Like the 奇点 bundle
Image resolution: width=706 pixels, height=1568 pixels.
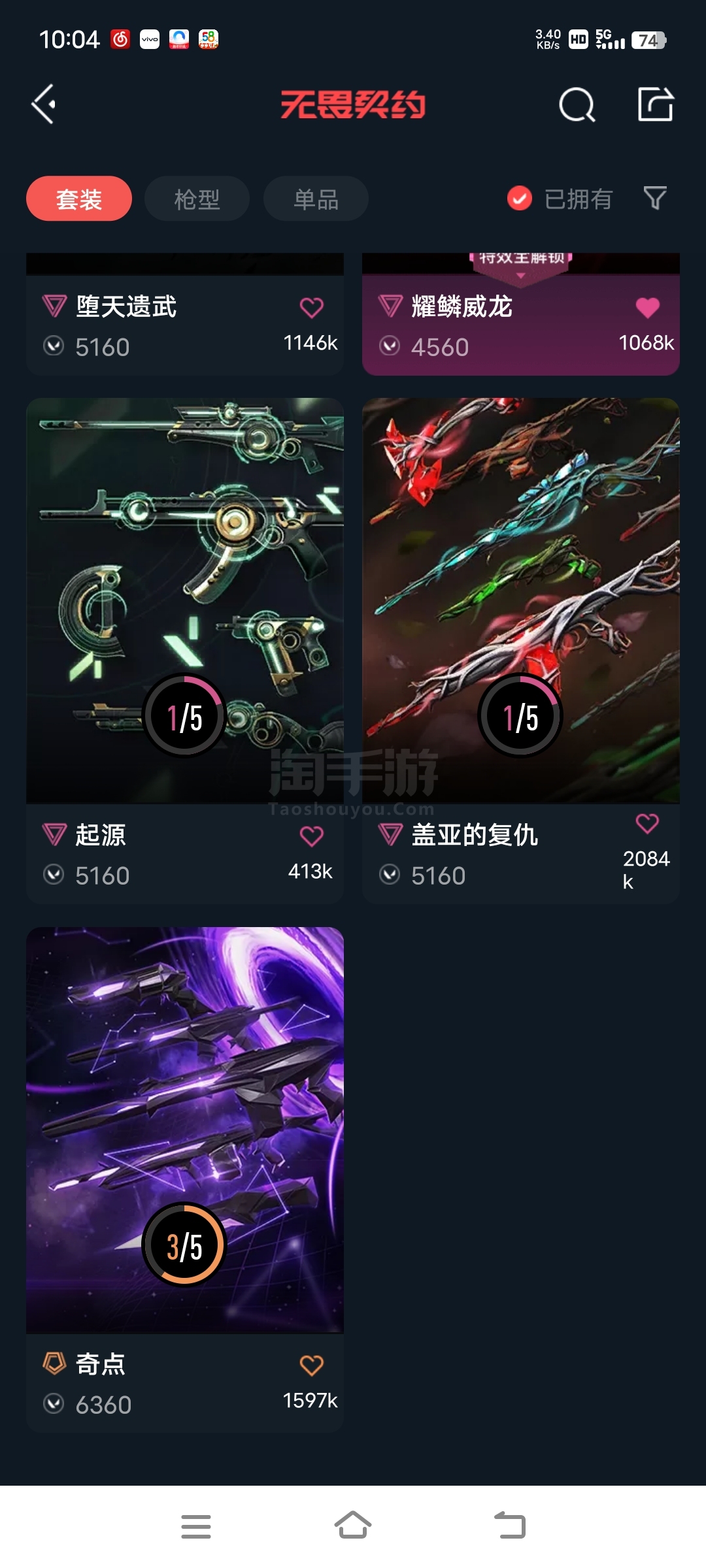pyautogui.click(x=312, y=1365)
